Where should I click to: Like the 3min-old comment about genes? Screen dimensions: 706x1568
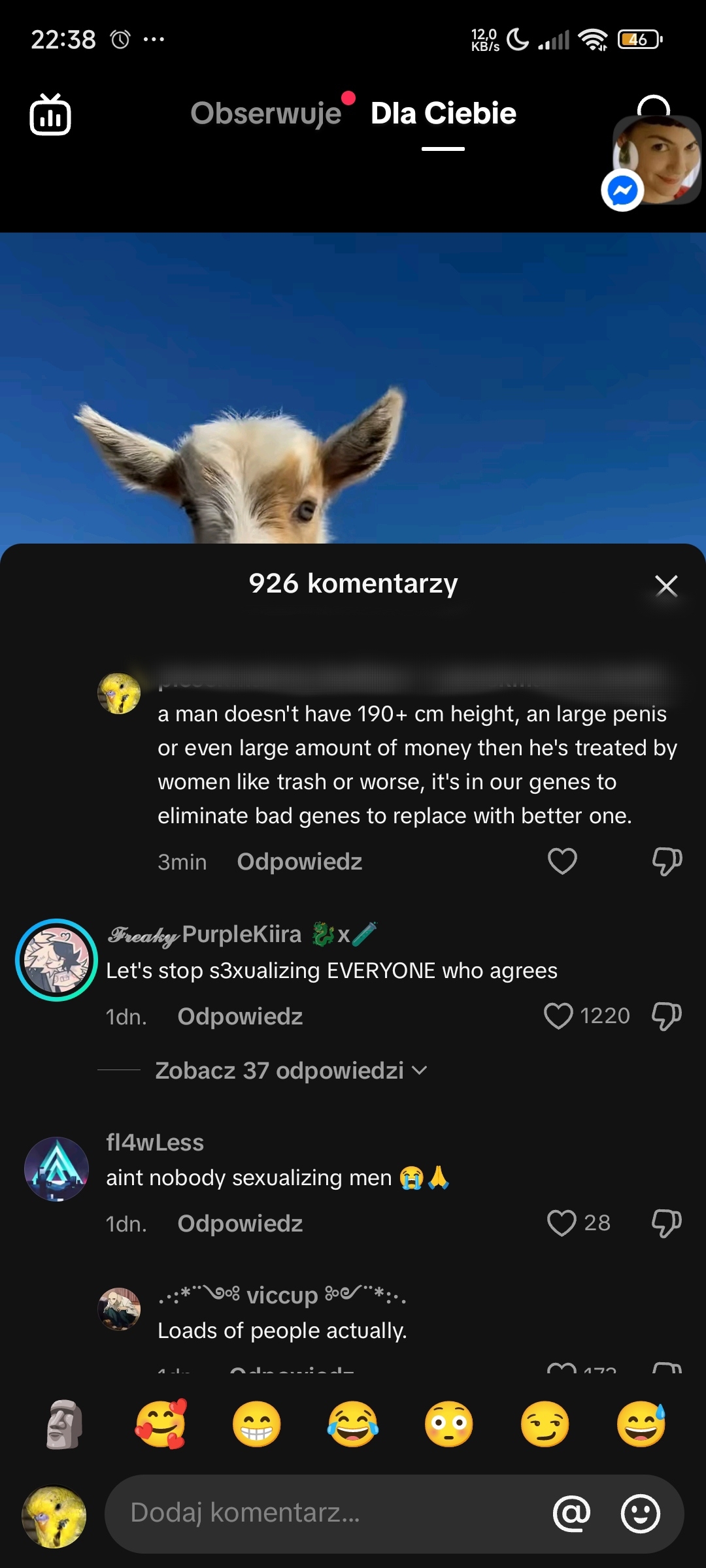562,861
